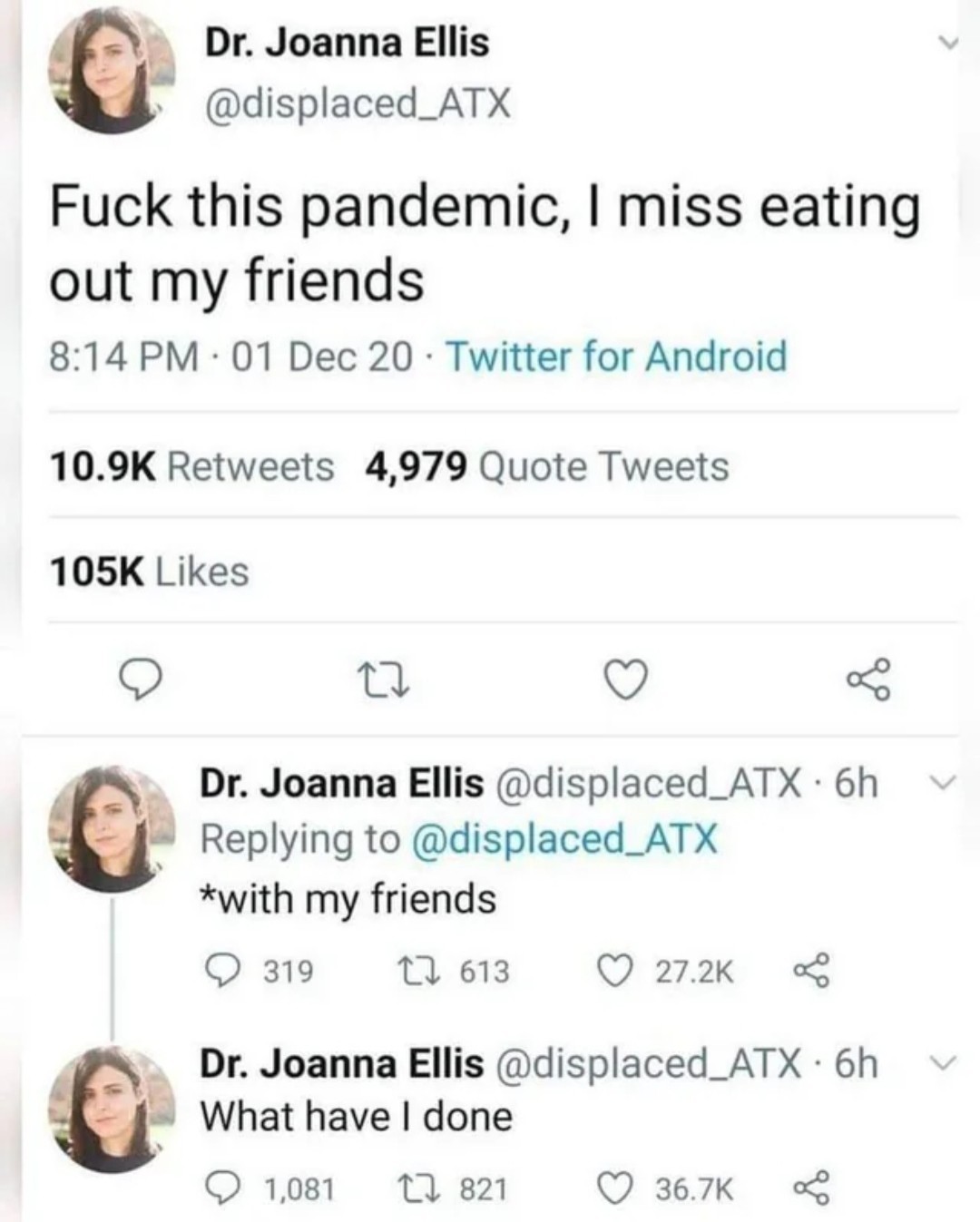Like the main pandemic tweet
This screenshot has height=1222, width=980.
(626, 681)
